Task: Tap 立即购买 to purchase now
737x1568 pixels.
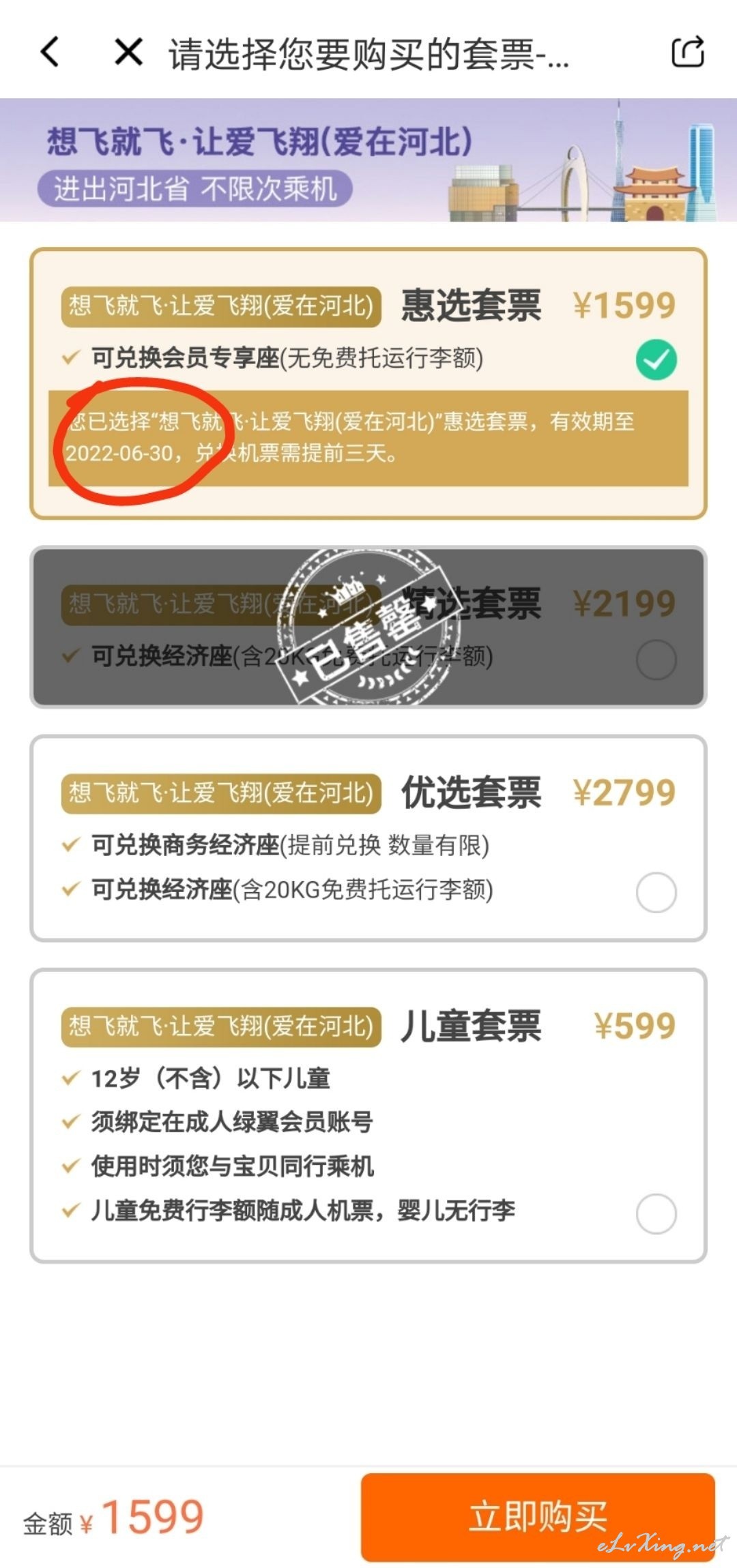Action: coord(538,1517)
